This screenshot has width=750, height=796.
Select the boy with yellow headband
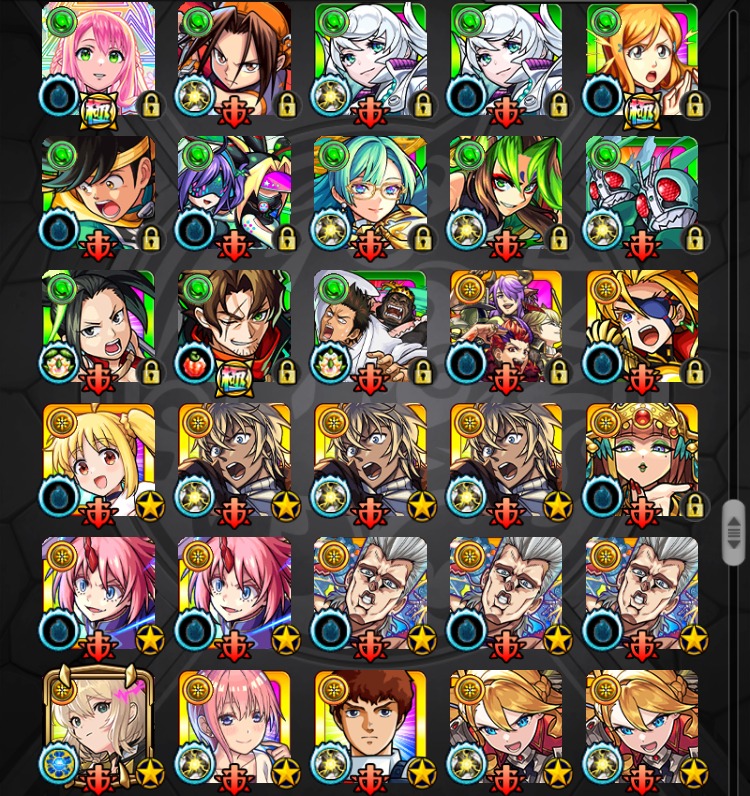tap(98, 192)
